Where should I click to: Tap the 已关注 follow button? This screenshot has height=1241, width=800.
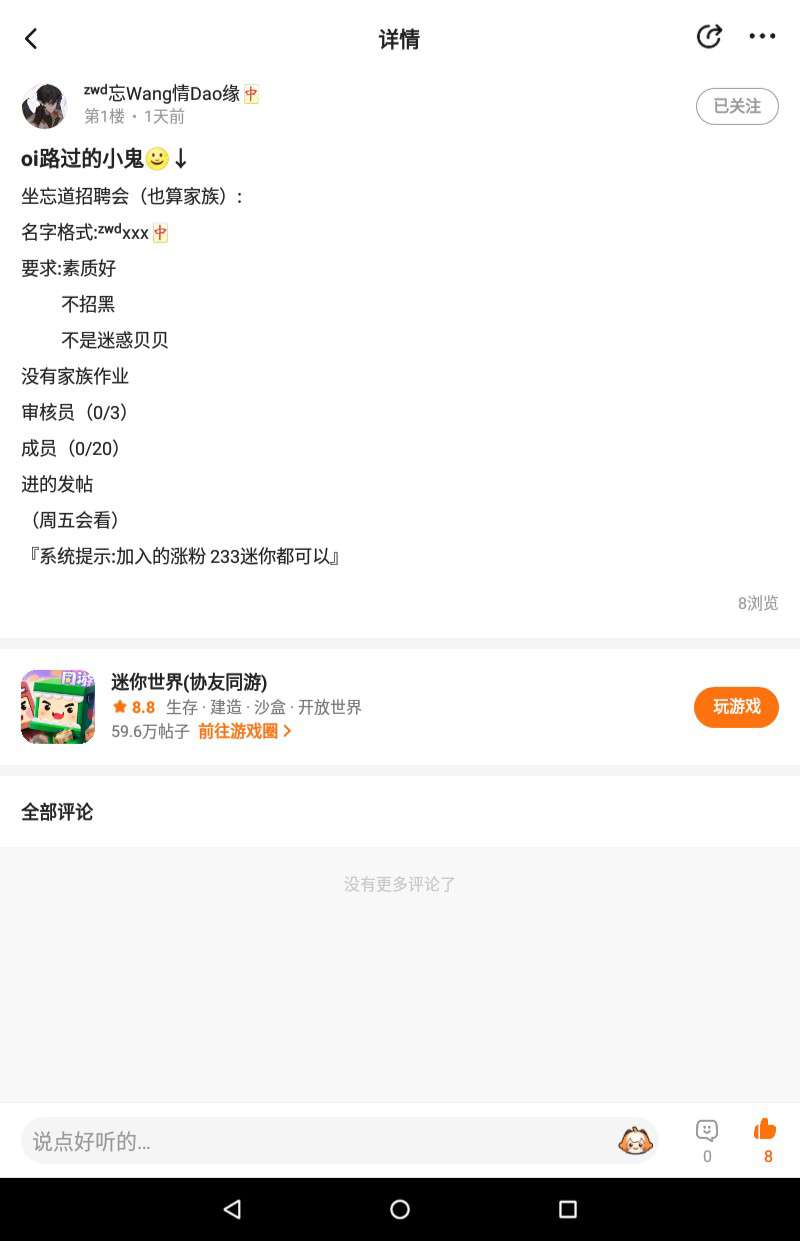tap(737, 106)
